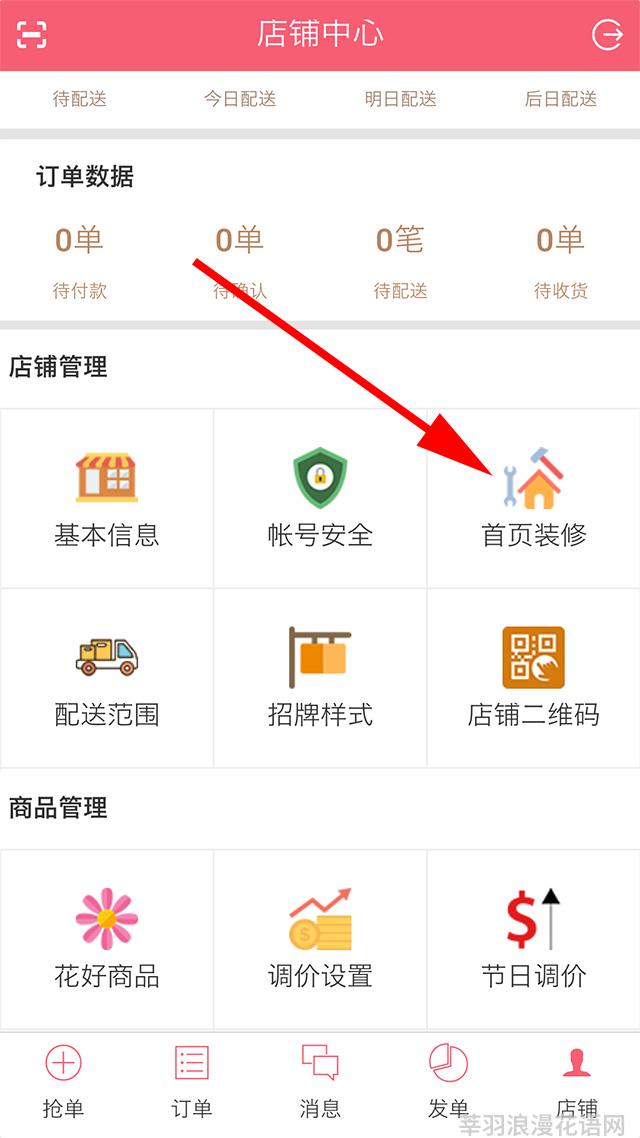Go to 订单 orders tab
Screen dimensions: 640x1138
[191, 1082]
